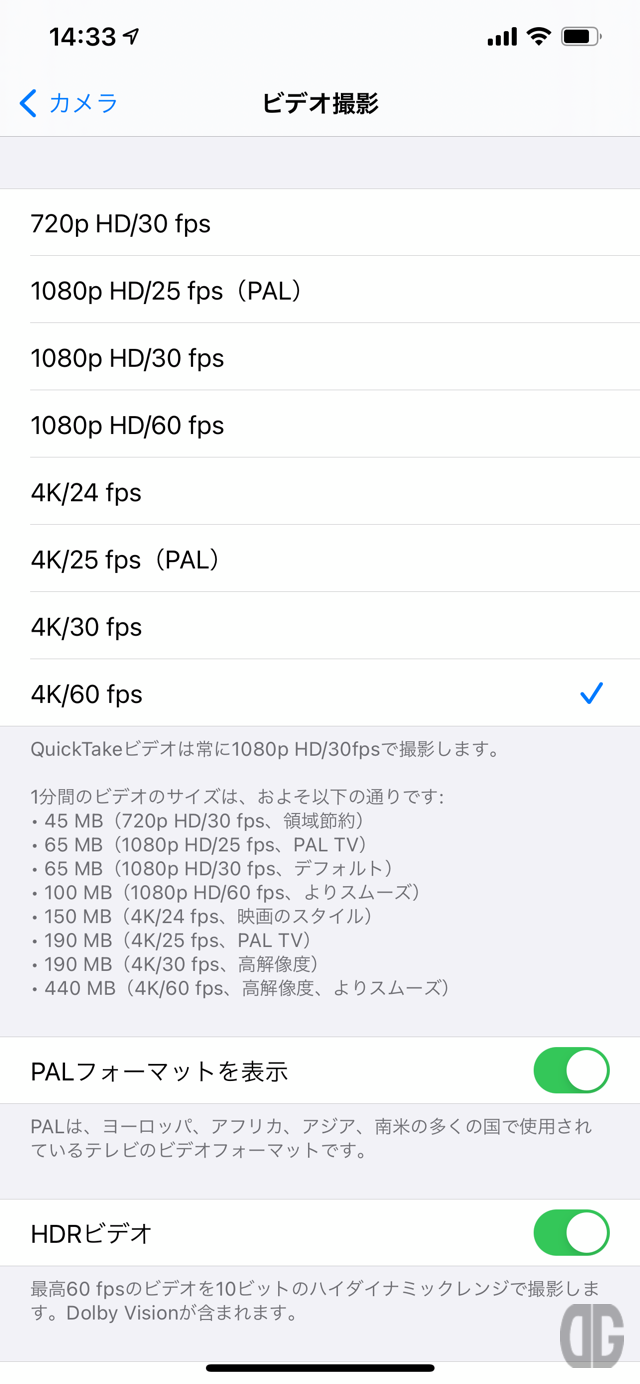Select 720p HD/30 fps option
Screen dimensions: 640x1384
(320, 223)
